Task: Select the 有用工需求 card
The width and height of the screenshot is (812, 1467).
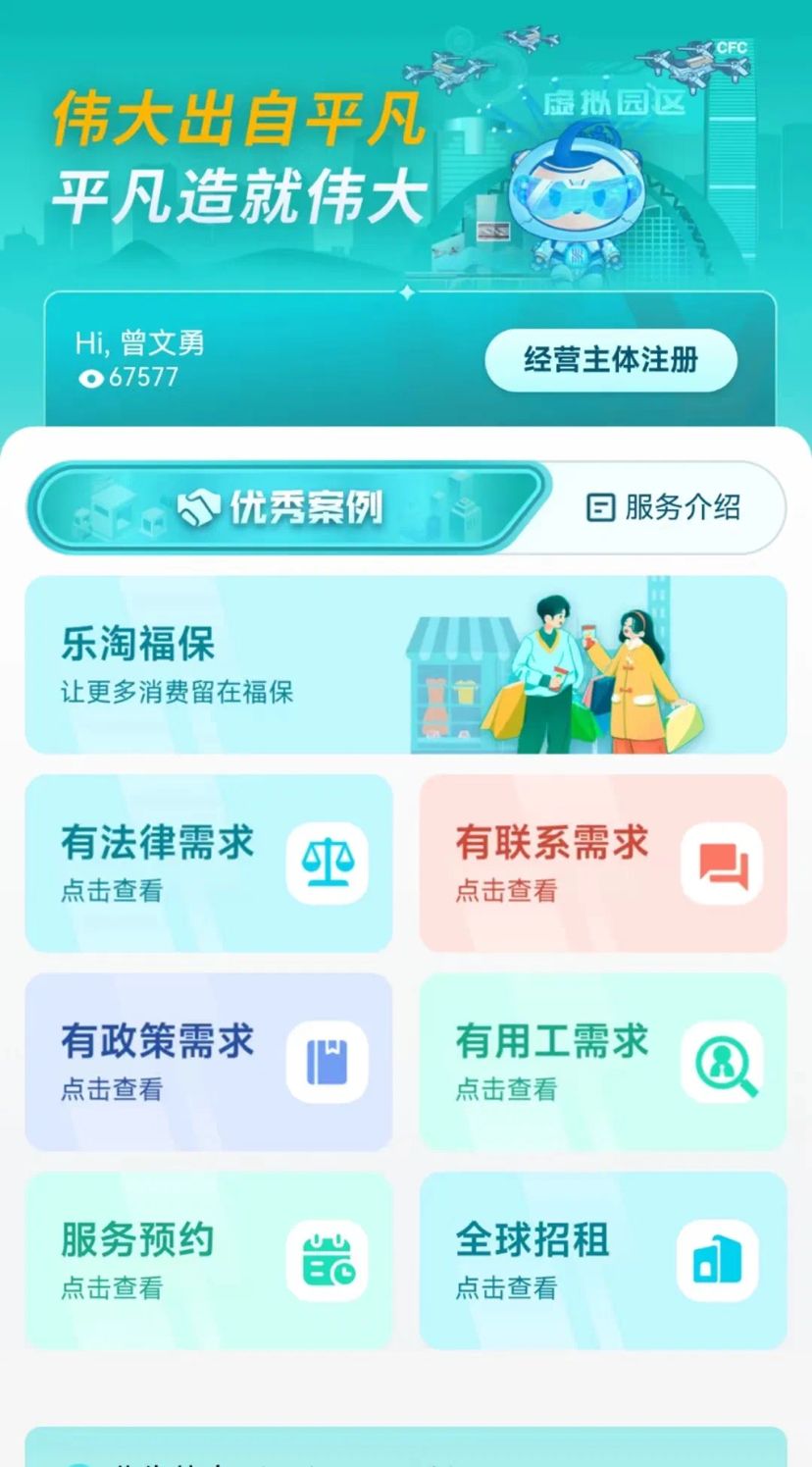Action: (603, 1062)
